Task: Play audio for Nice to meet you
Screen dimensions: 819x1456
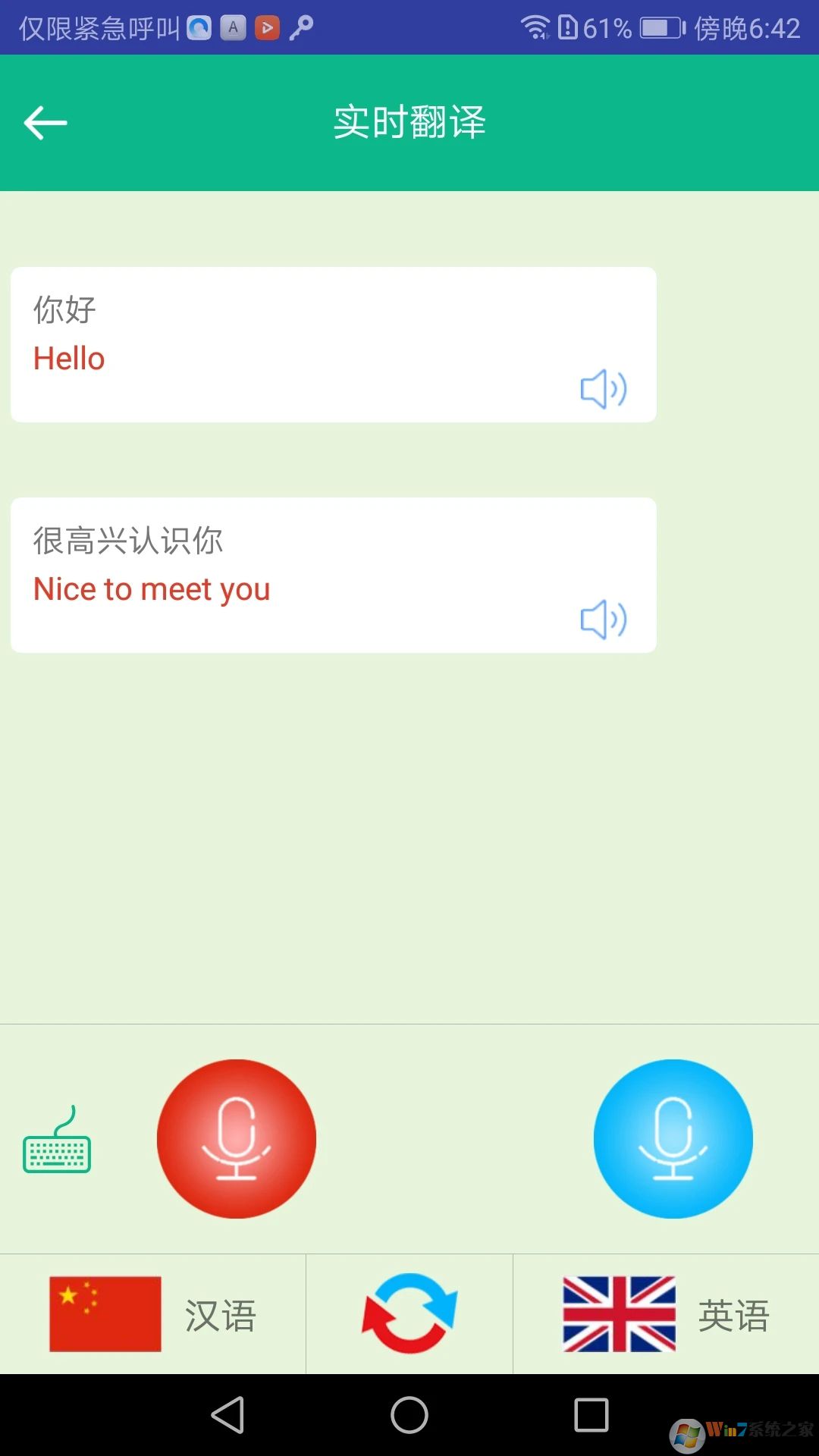Action: pos(604,620)
